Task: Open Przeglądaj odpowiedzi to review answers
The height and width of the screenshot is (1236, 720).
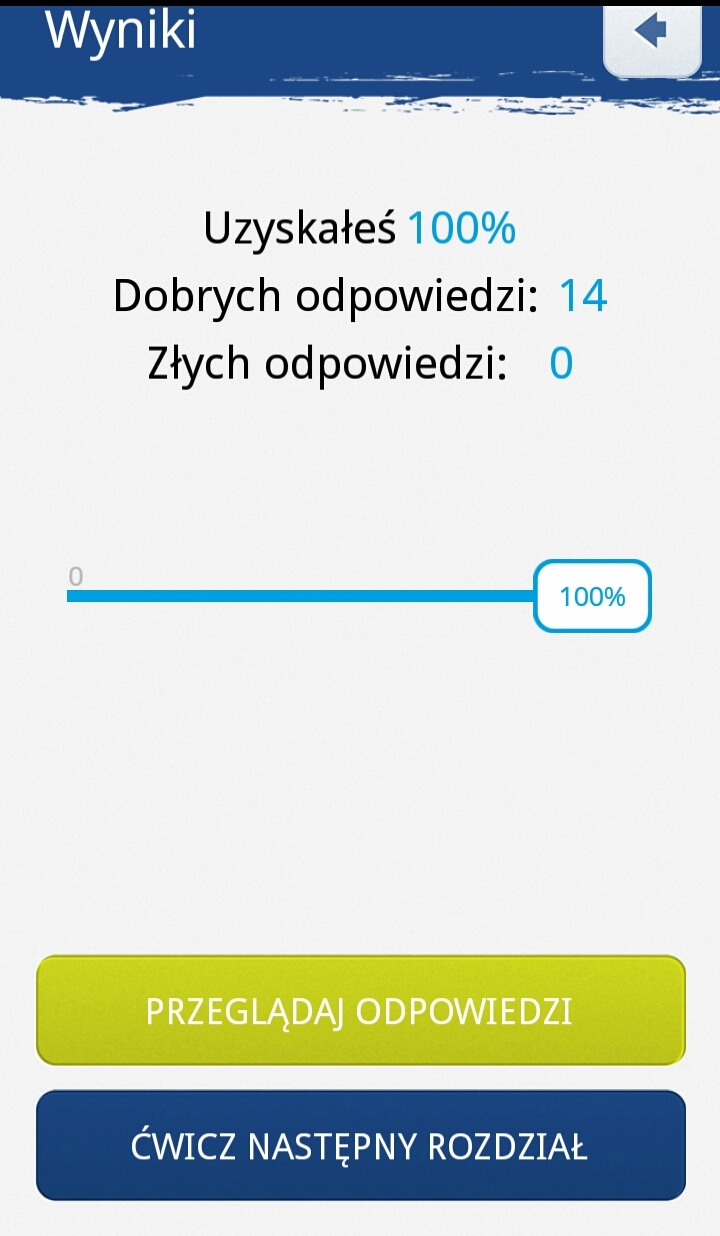Action: coord(360,1010)
